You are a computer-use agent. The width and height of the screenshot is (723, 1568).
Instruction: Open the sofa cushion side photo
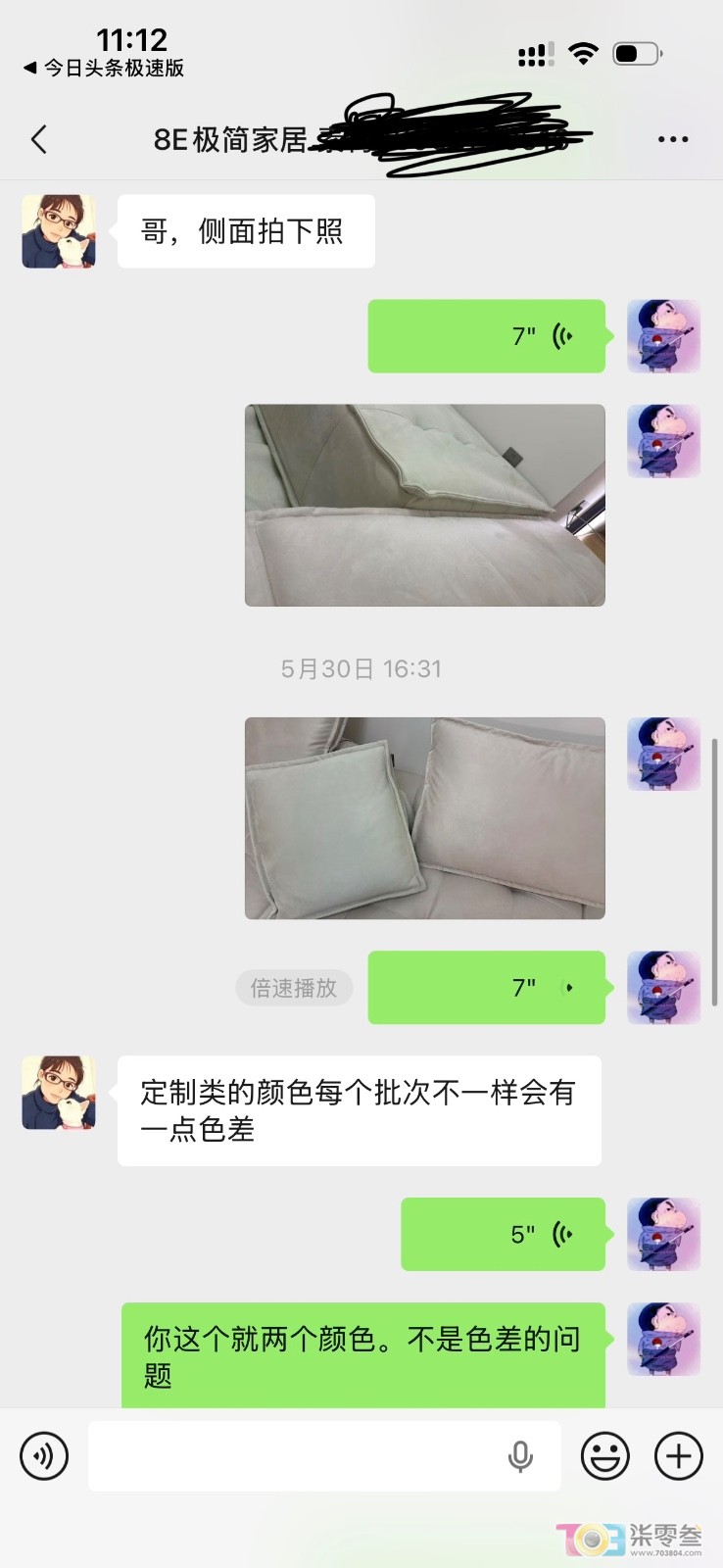[x=425, y=505]
